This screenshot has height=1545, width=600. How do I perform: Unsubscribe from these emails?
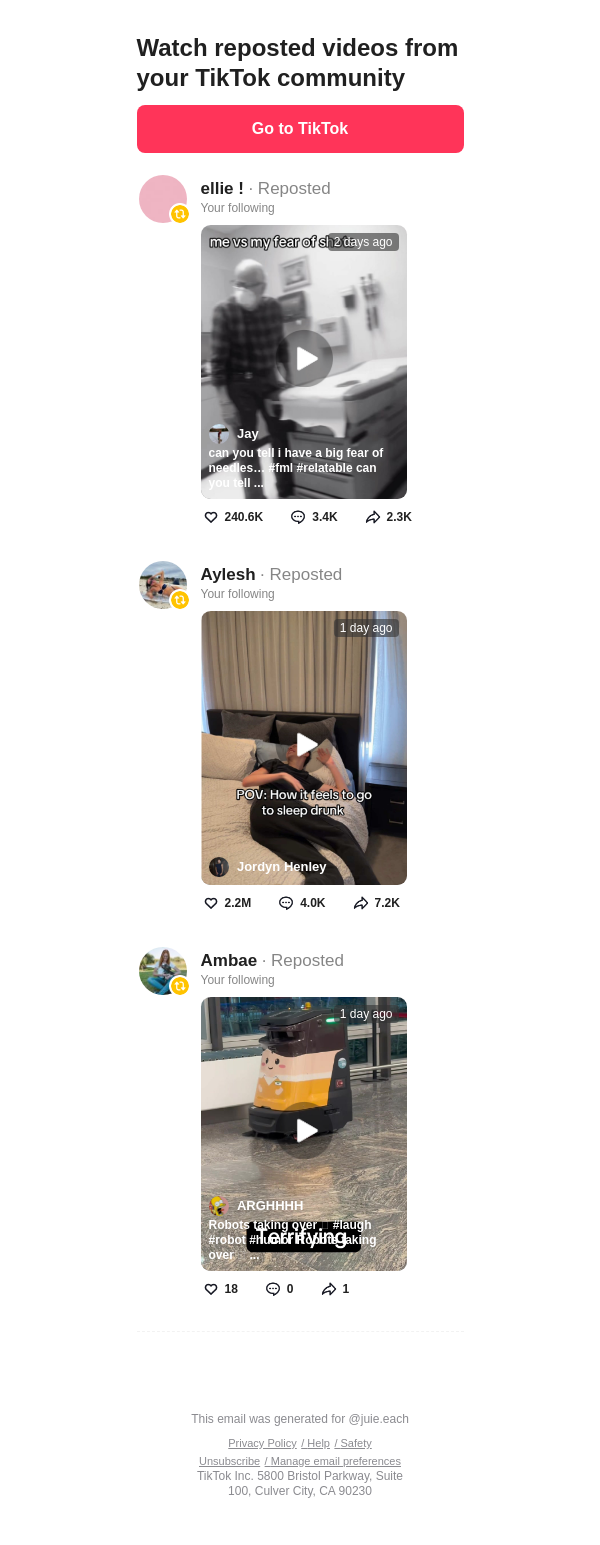pyautogui.click(x=229, y=1461)
